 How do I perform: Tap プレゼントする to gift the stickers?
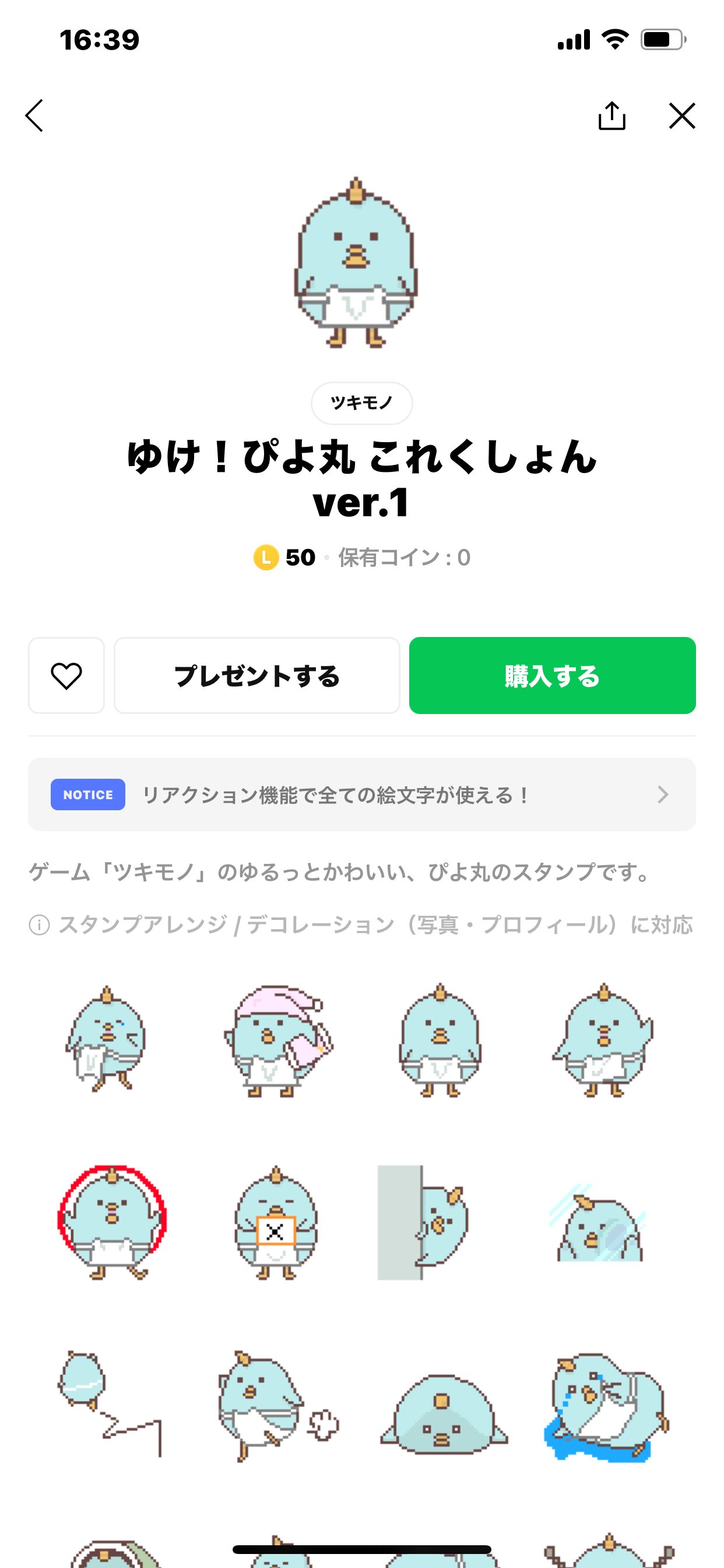point(256,675)
